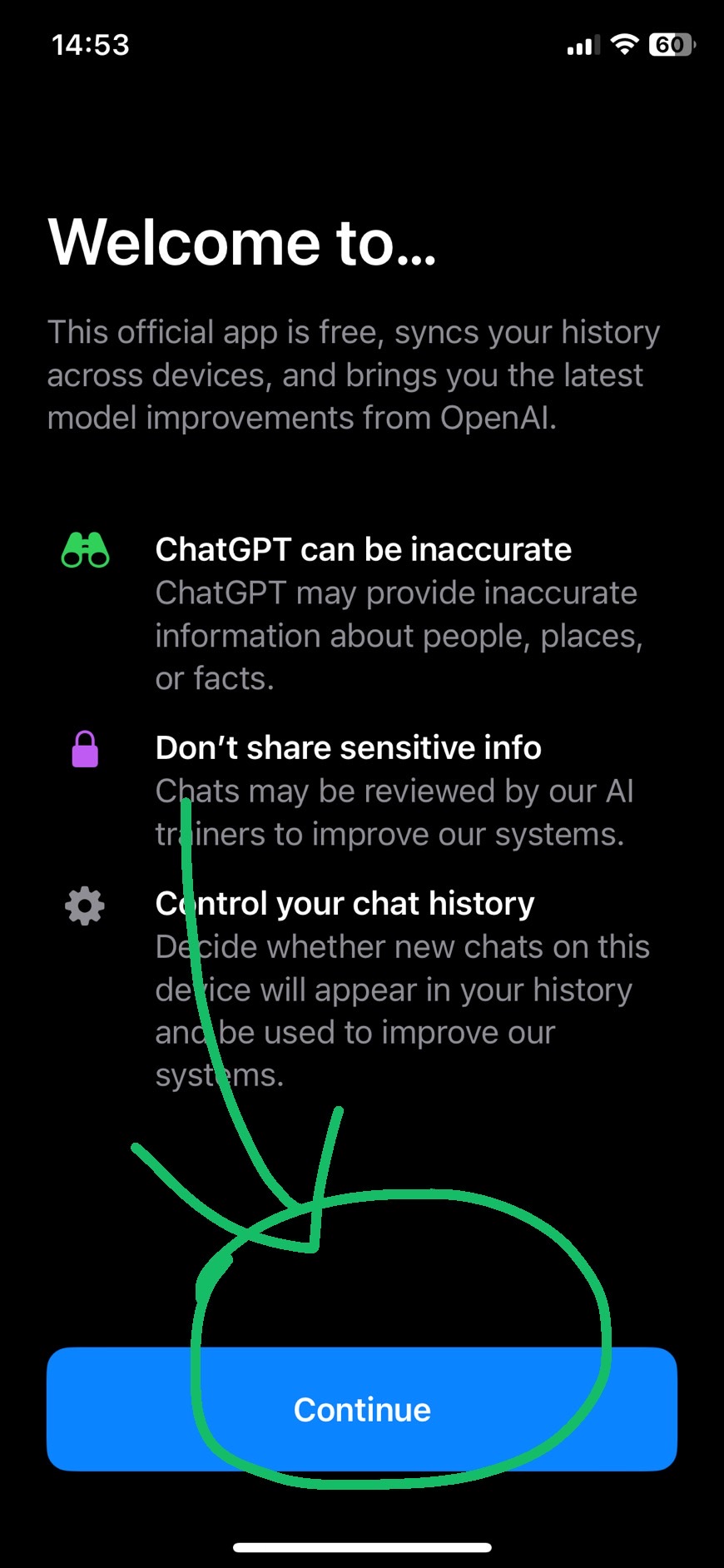The height and width of the screenshot is (1568, 724).
Task: Click the text about chats reviewed by AI trainers
Action: [x=391, y=811]
